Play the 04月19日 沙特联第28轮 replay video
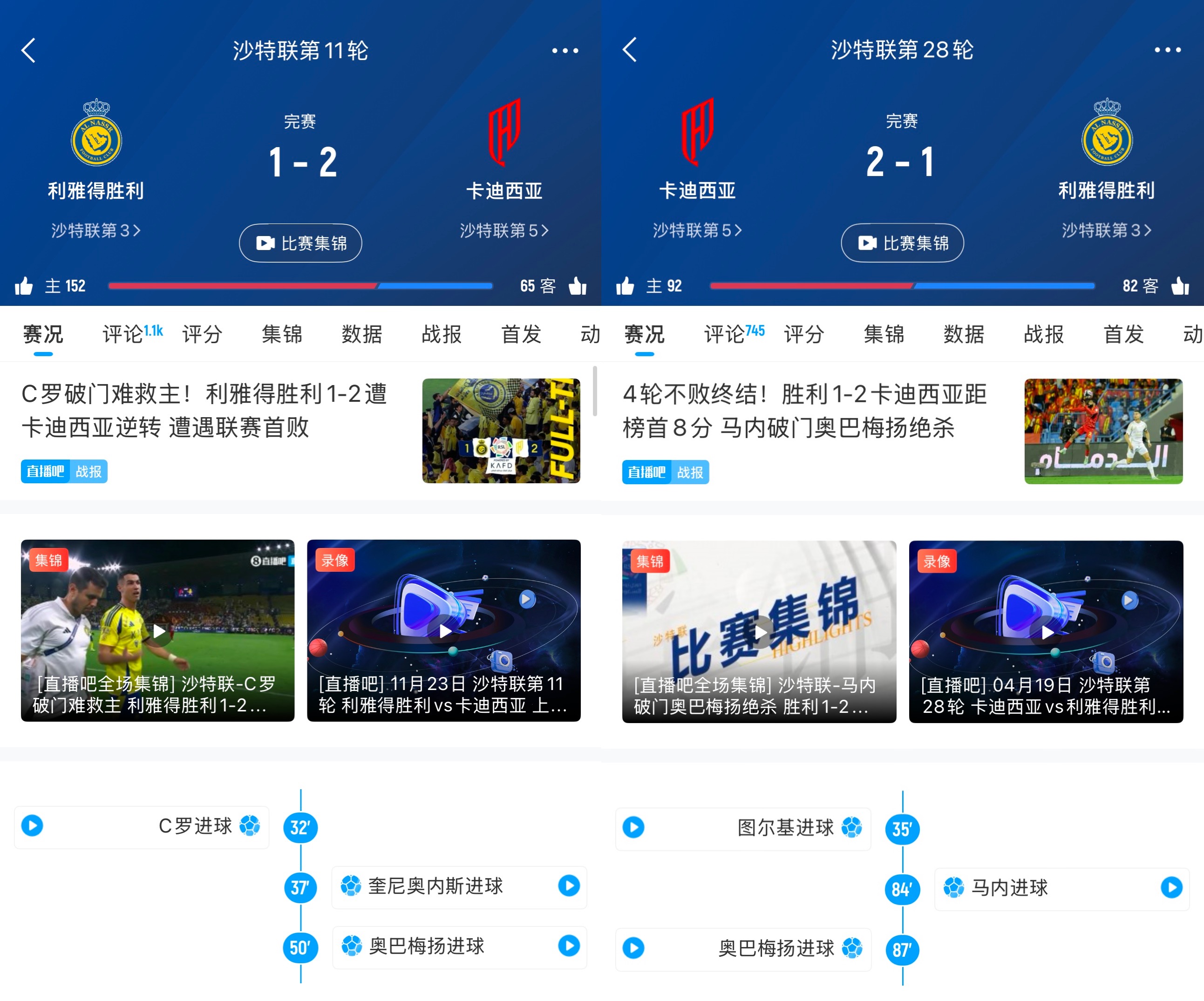The width and height of the screenshot is (1204, 1001). coord(1046,631)
